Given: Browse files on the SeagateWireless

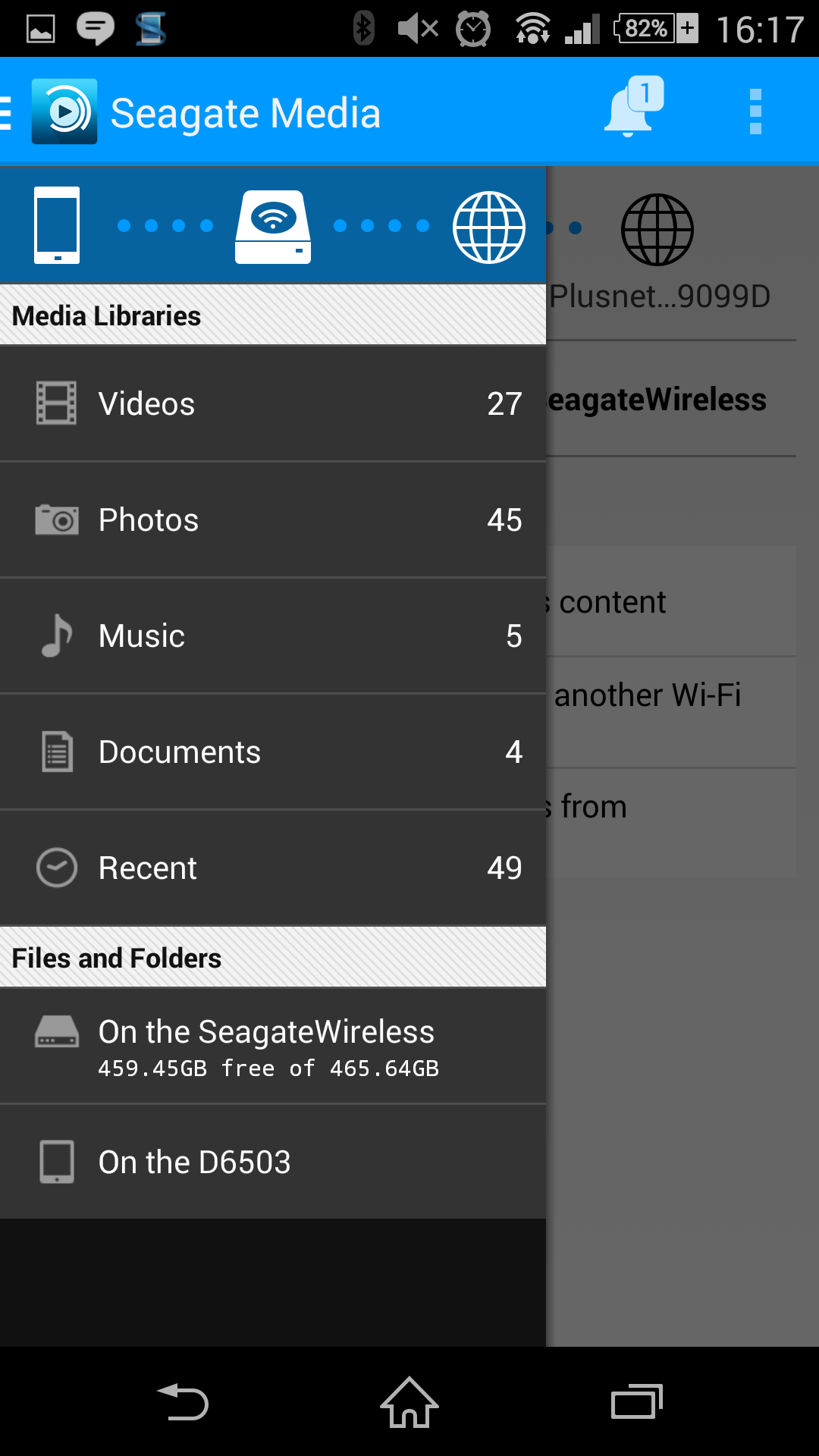Looking at the screenshot, I should click(x=273, y=1046).
